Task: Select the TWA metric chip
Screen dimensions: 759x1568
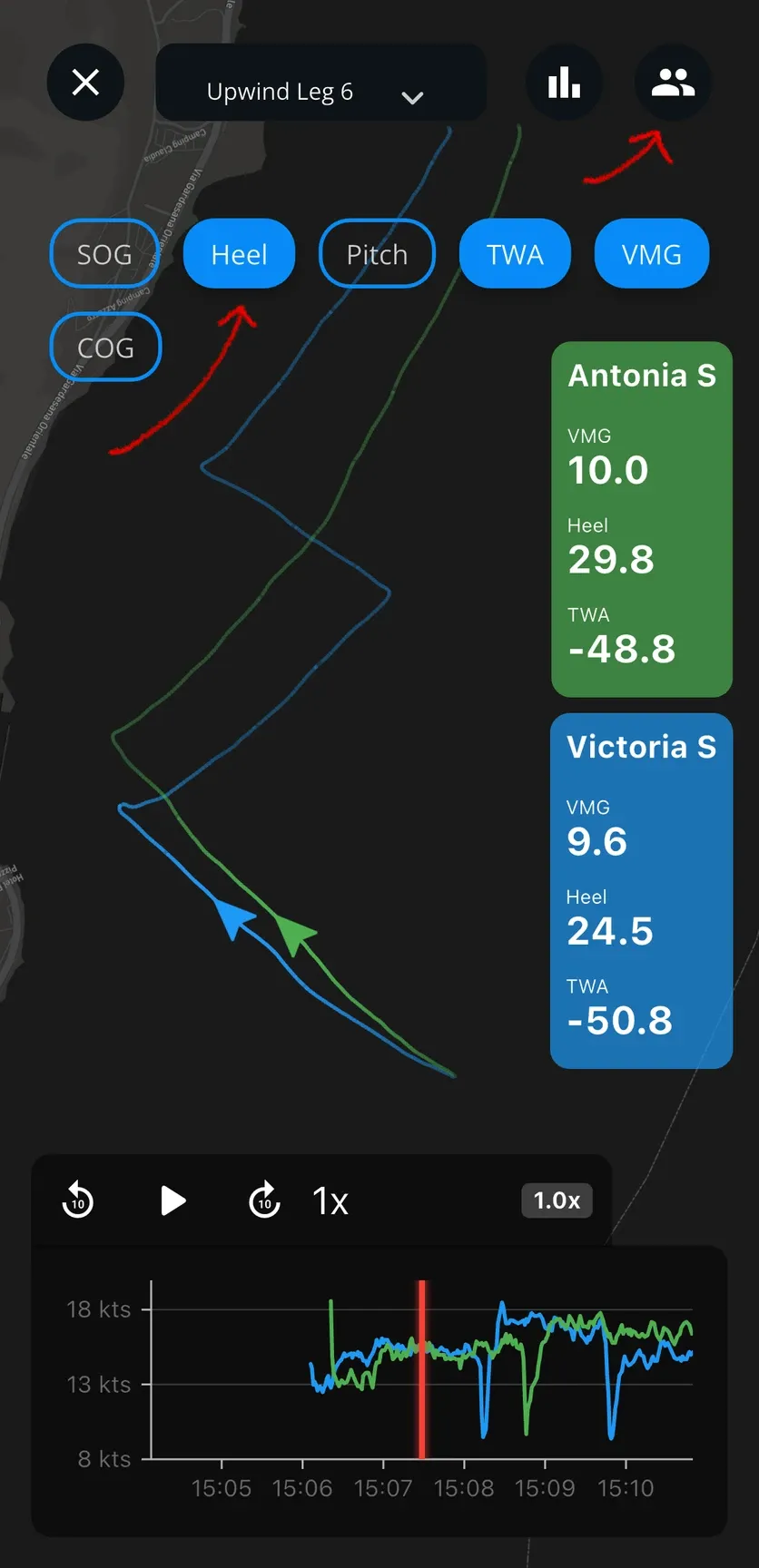Action: coord(515,254)
